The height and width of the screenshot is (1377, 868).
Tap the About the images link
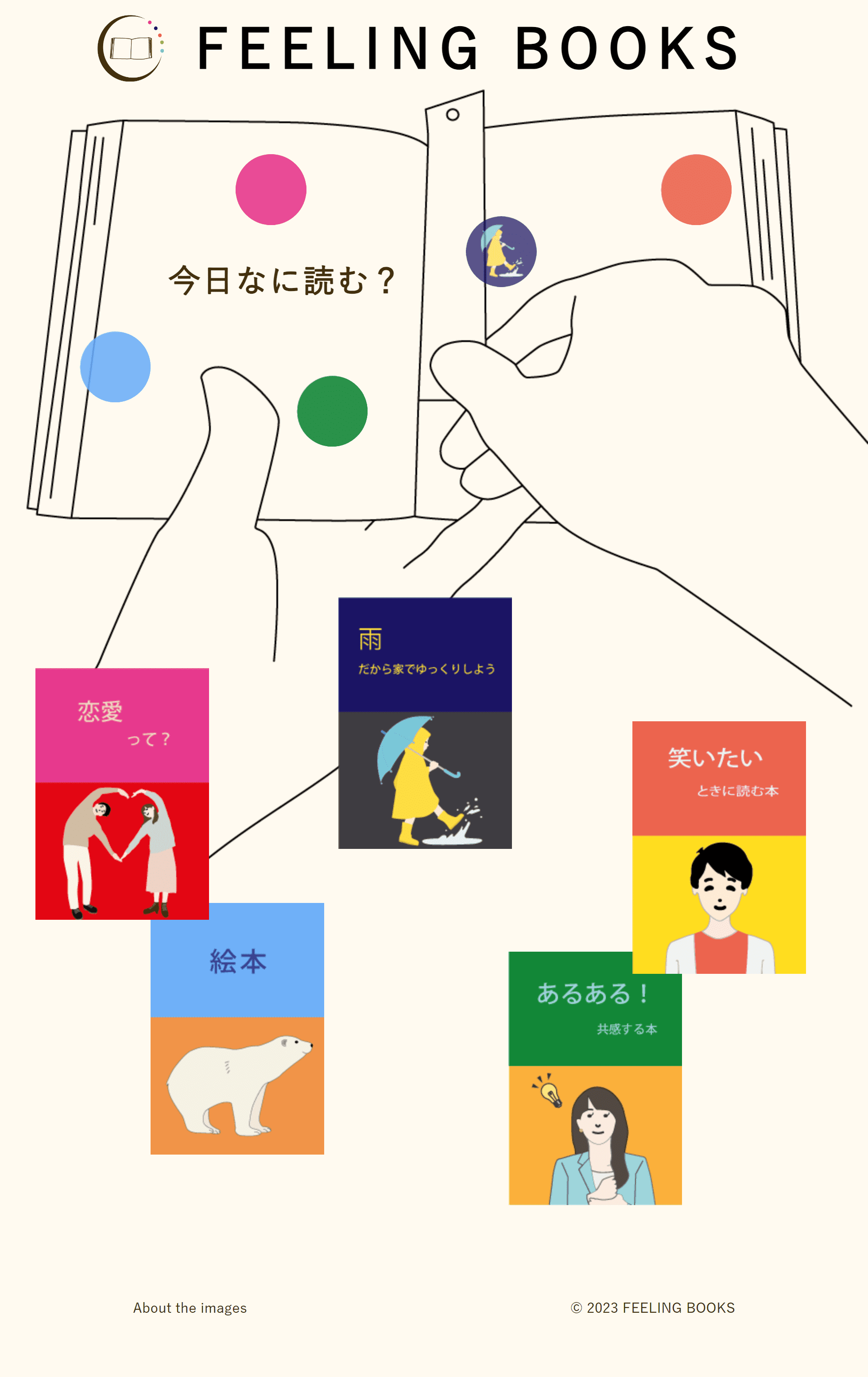click(x=190, y=1308)
